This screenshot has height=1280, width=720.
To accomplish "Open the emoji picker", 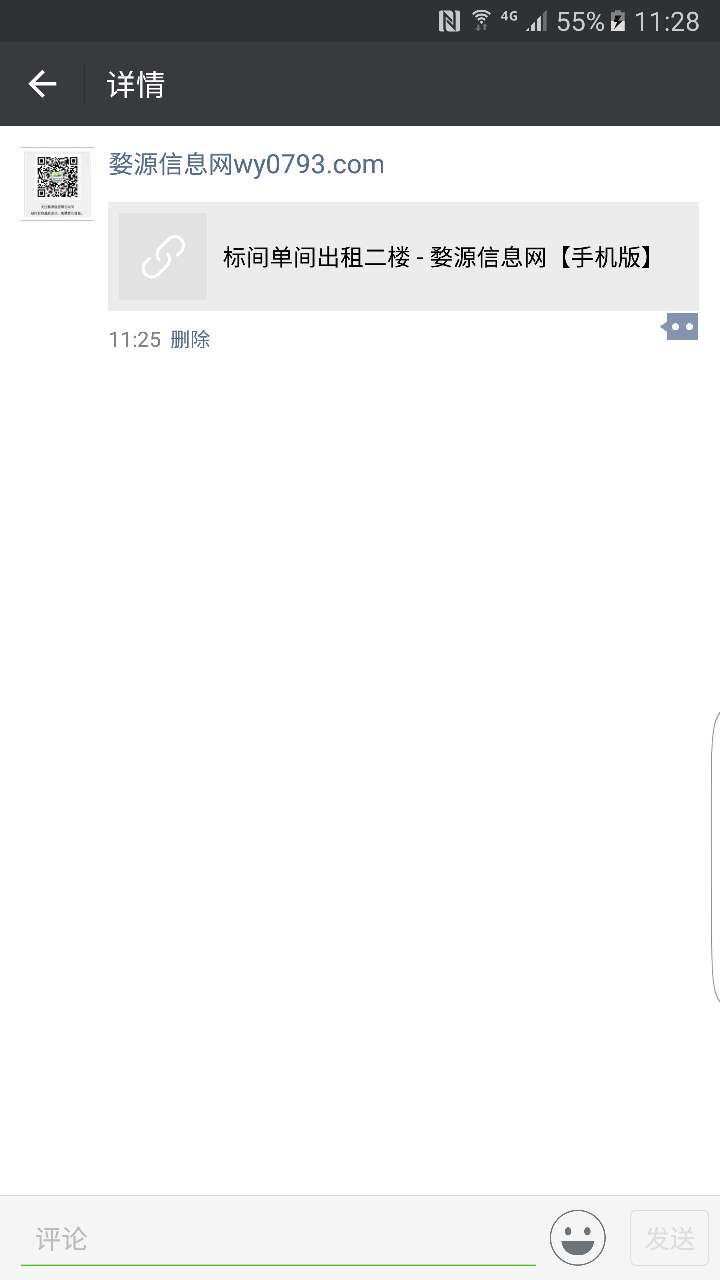I will 578,1238.
